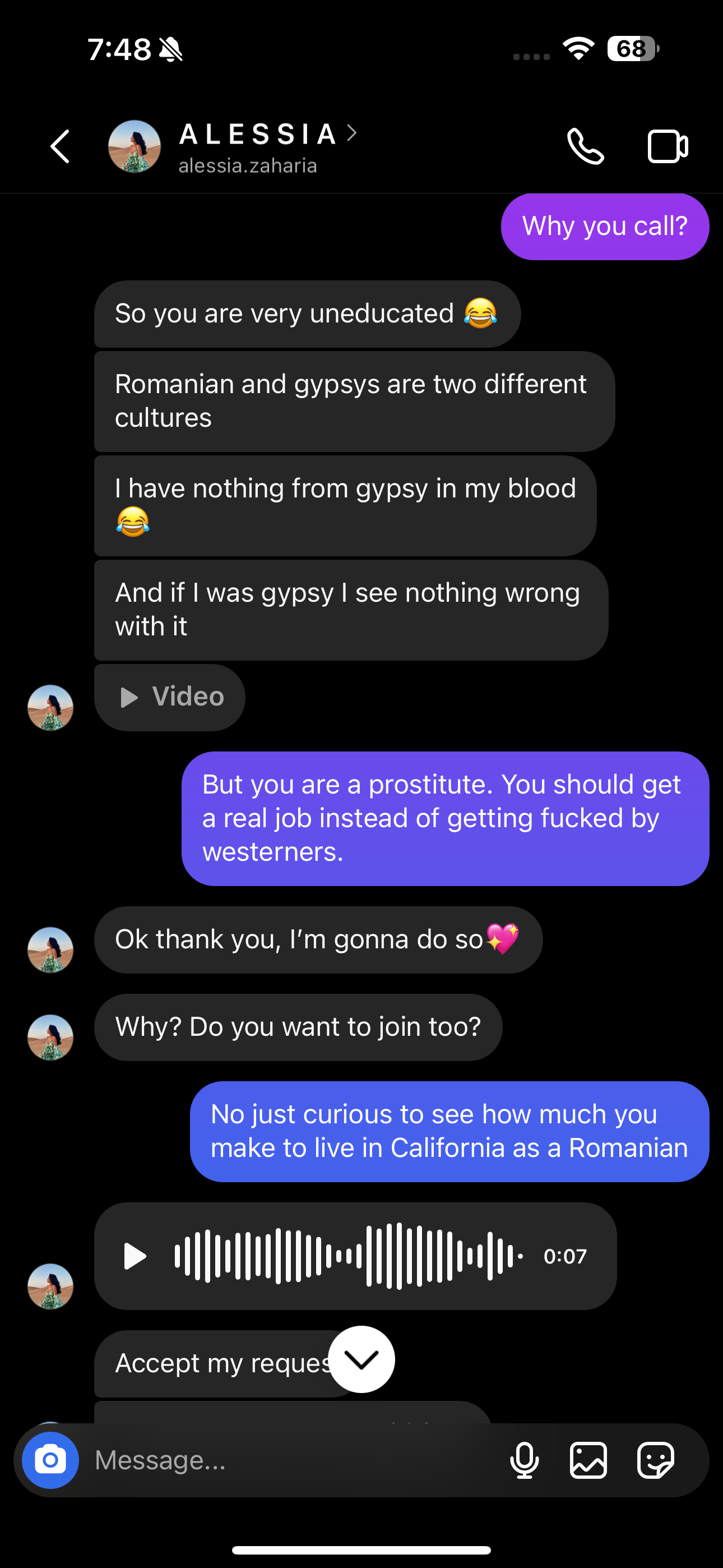
Task: Open Alessia's profile from the header
Action: pyautogui.click(x=257, y=147)
